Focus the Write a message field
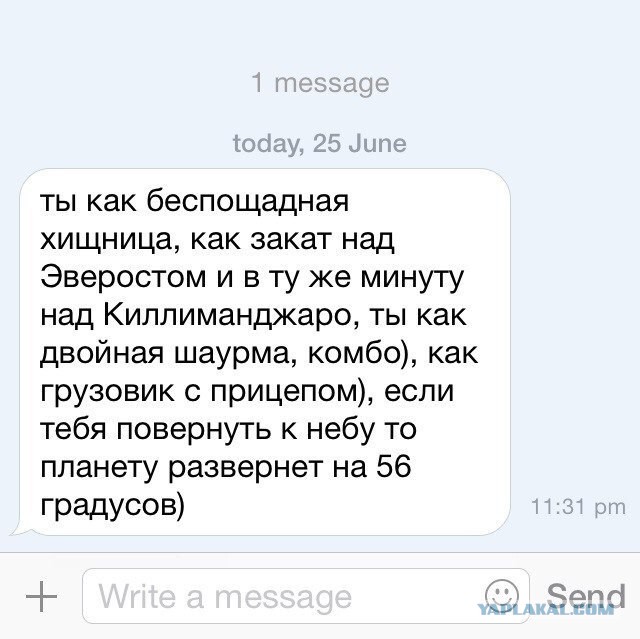 click(x=280, y=597)
